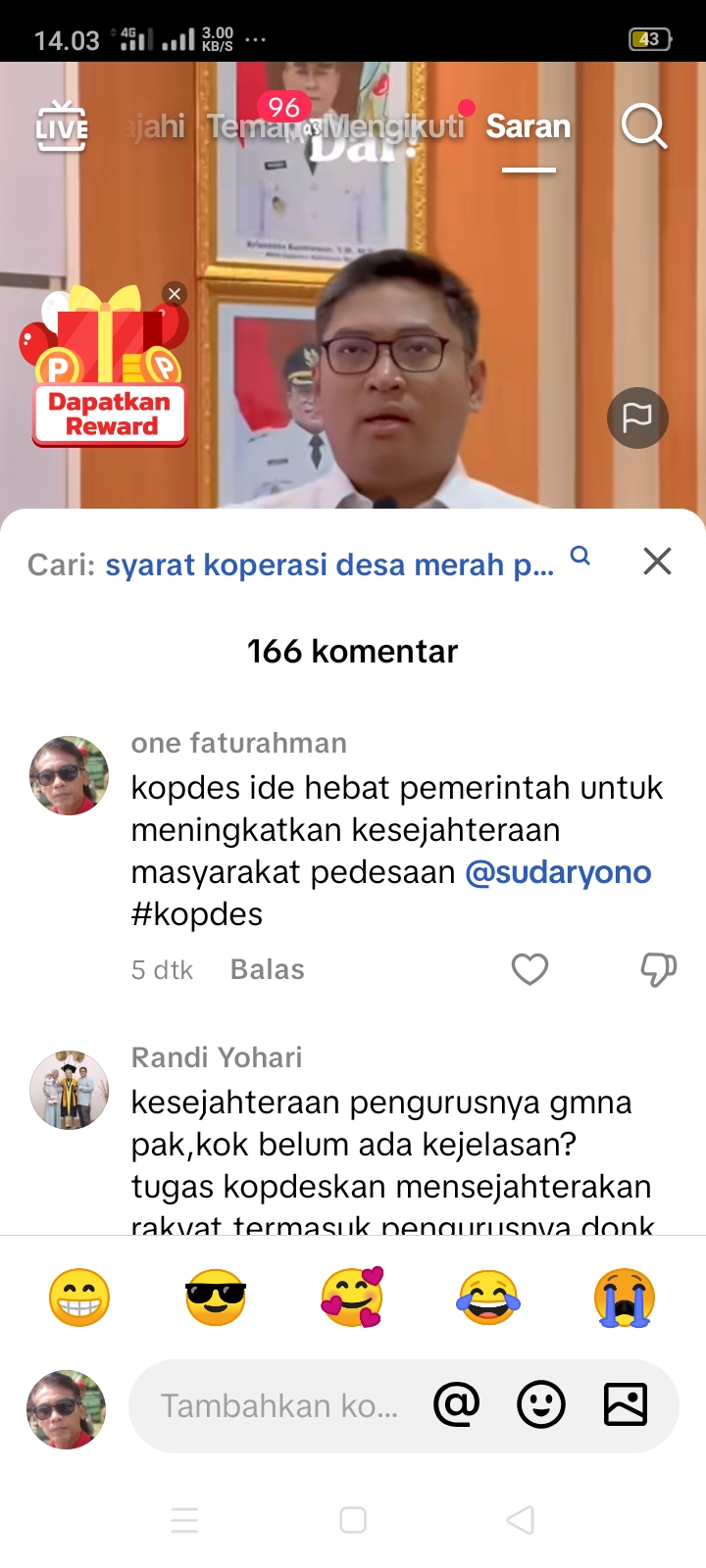This screenshot has height=1568, width=706.
Task: Open one faturahman's profile picture
Action: click(69, 776)
